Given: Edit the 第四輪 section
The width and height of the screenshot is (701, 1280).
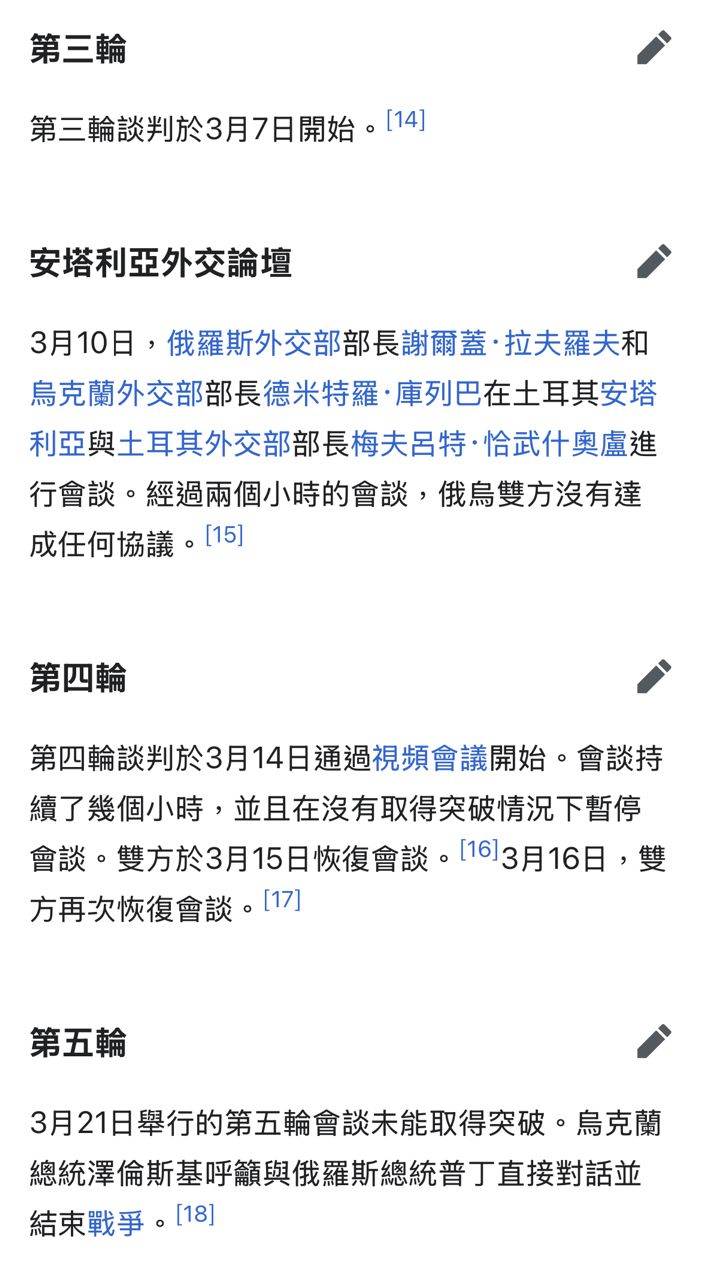Looking at the screenshot, I should click(654, 677).
